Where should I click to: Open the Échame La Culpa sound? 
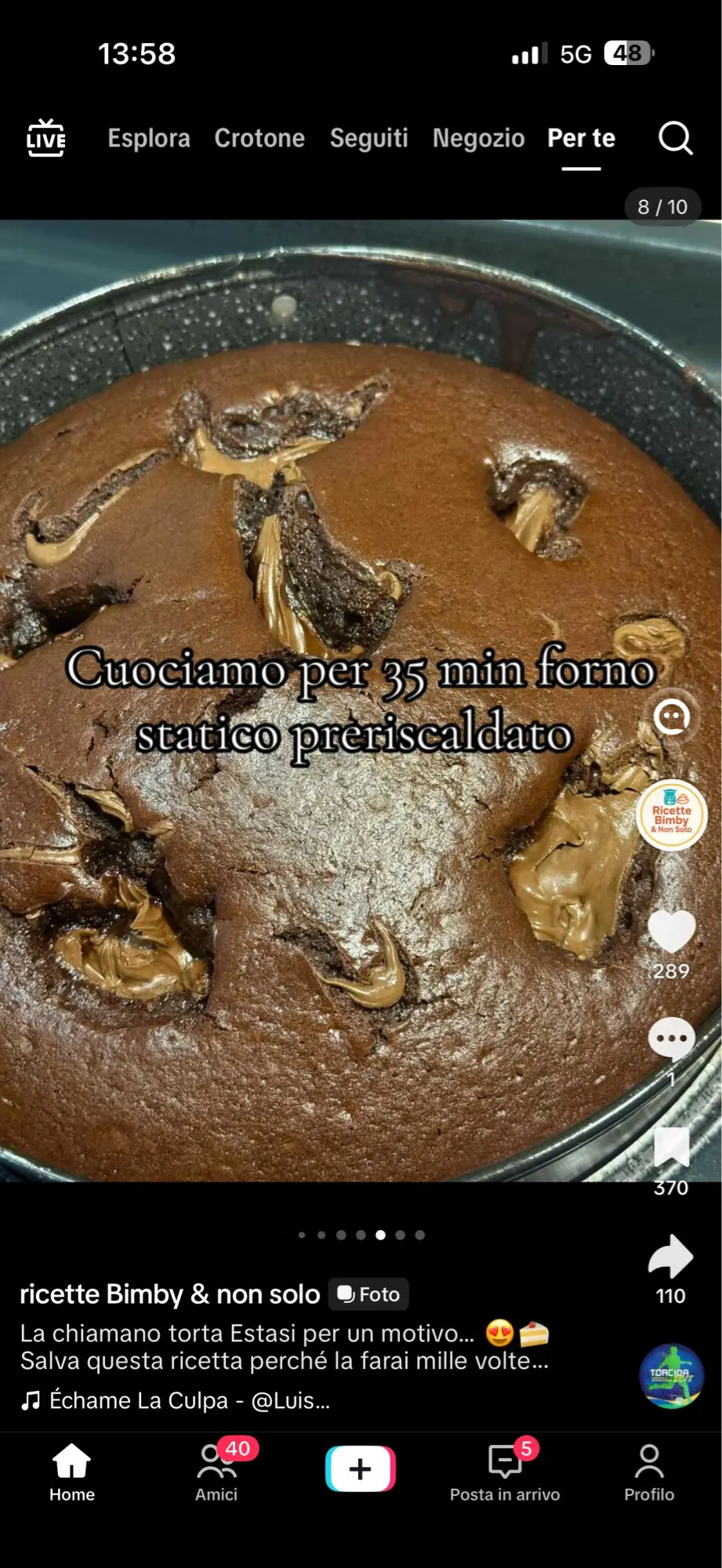(175, 1400)
